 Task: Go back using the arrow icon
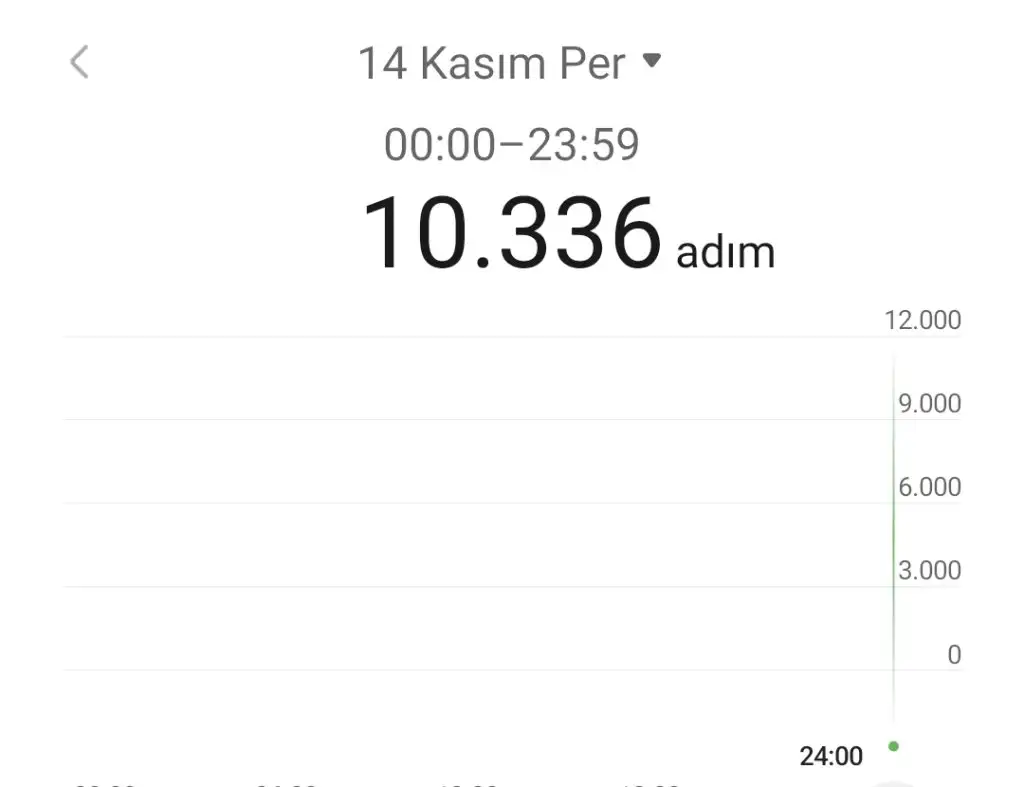click(79, 62)
